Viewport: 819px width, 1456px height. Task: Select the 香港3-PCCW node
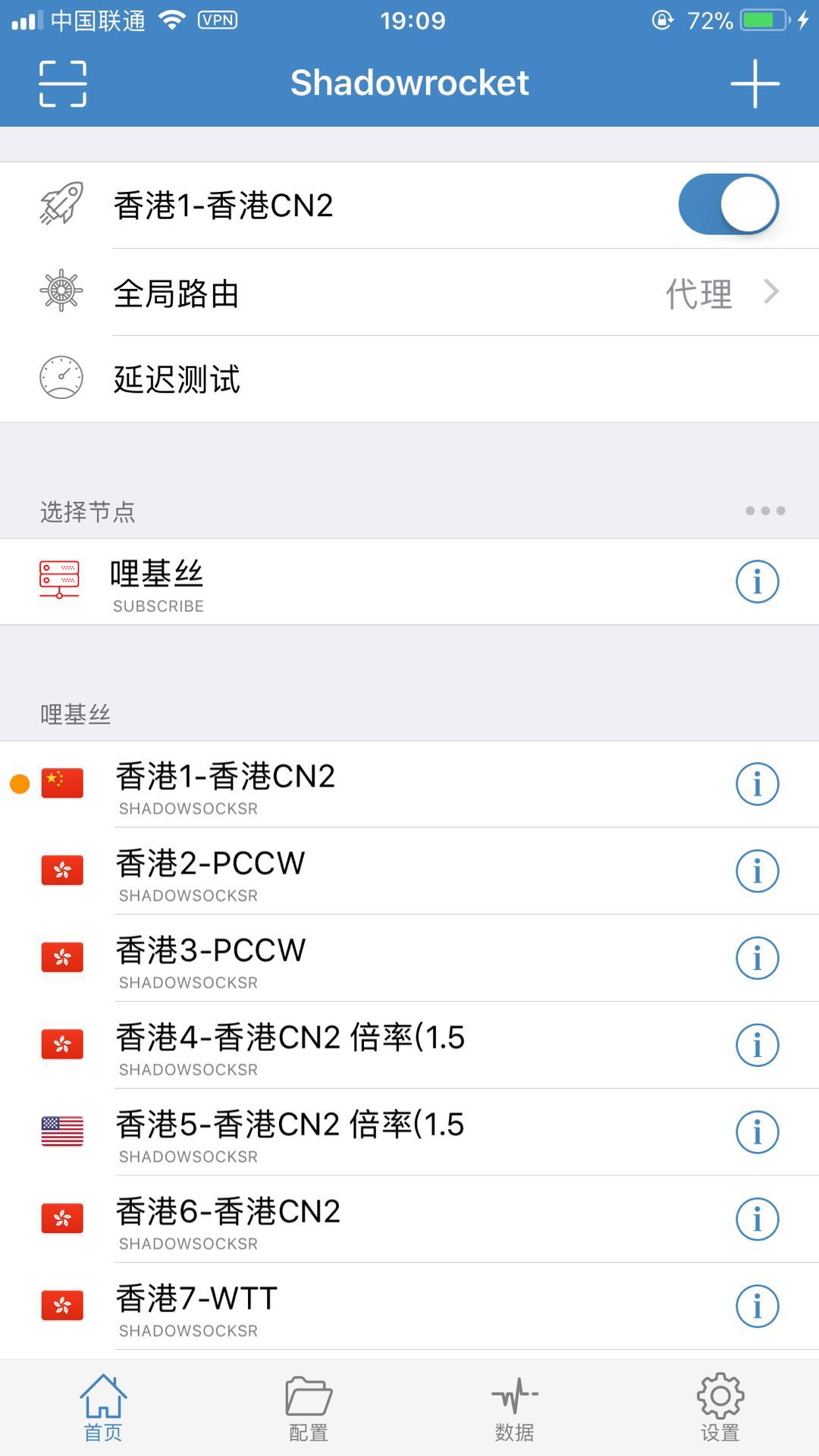[x=379, y=959]
